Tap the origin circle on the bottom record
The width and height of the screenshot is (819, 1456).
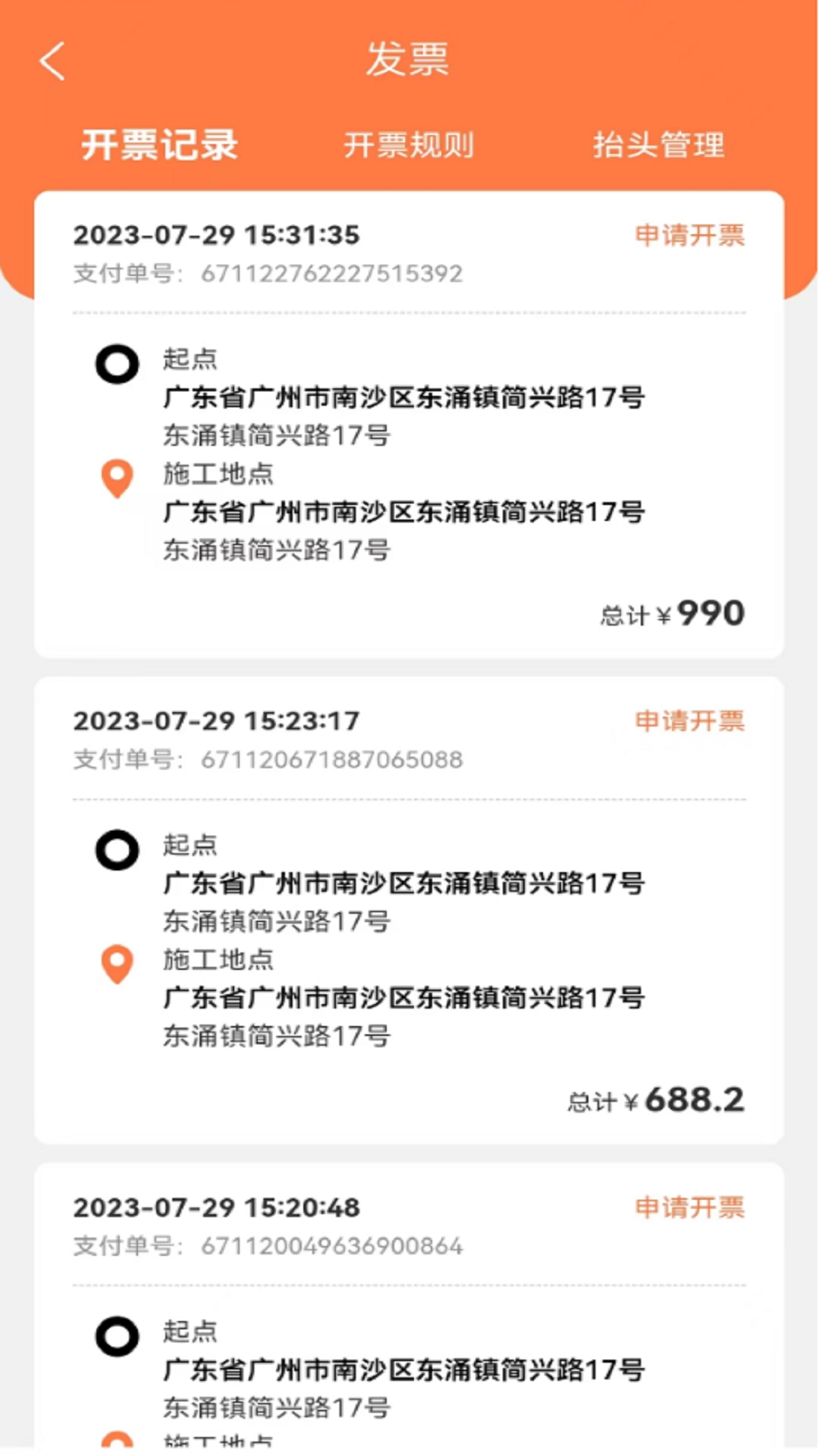click(116, 1335)
